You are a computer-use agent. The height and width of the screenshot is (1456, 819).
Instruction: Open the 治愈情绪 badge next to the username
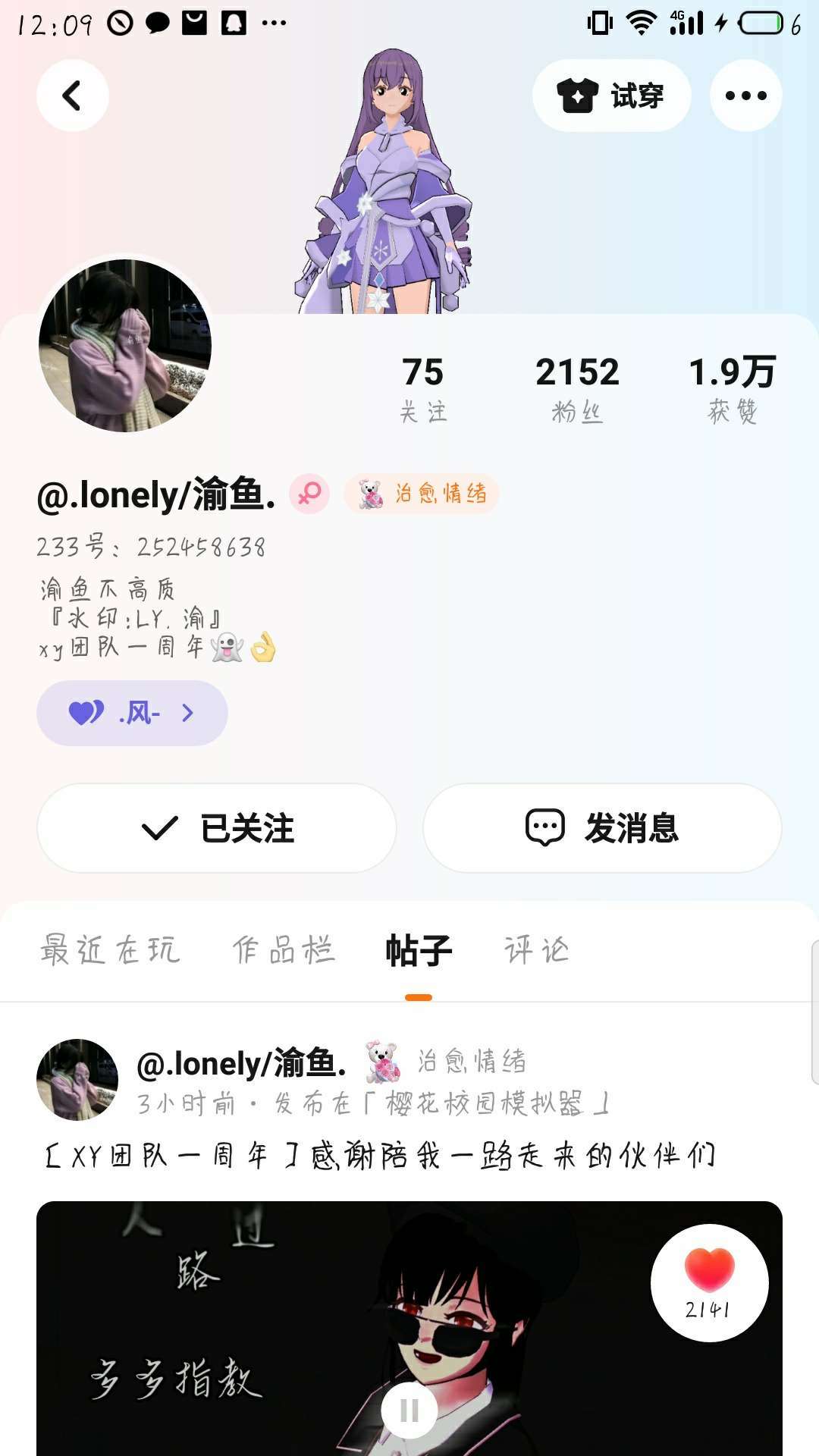click(x=422, y=494)
